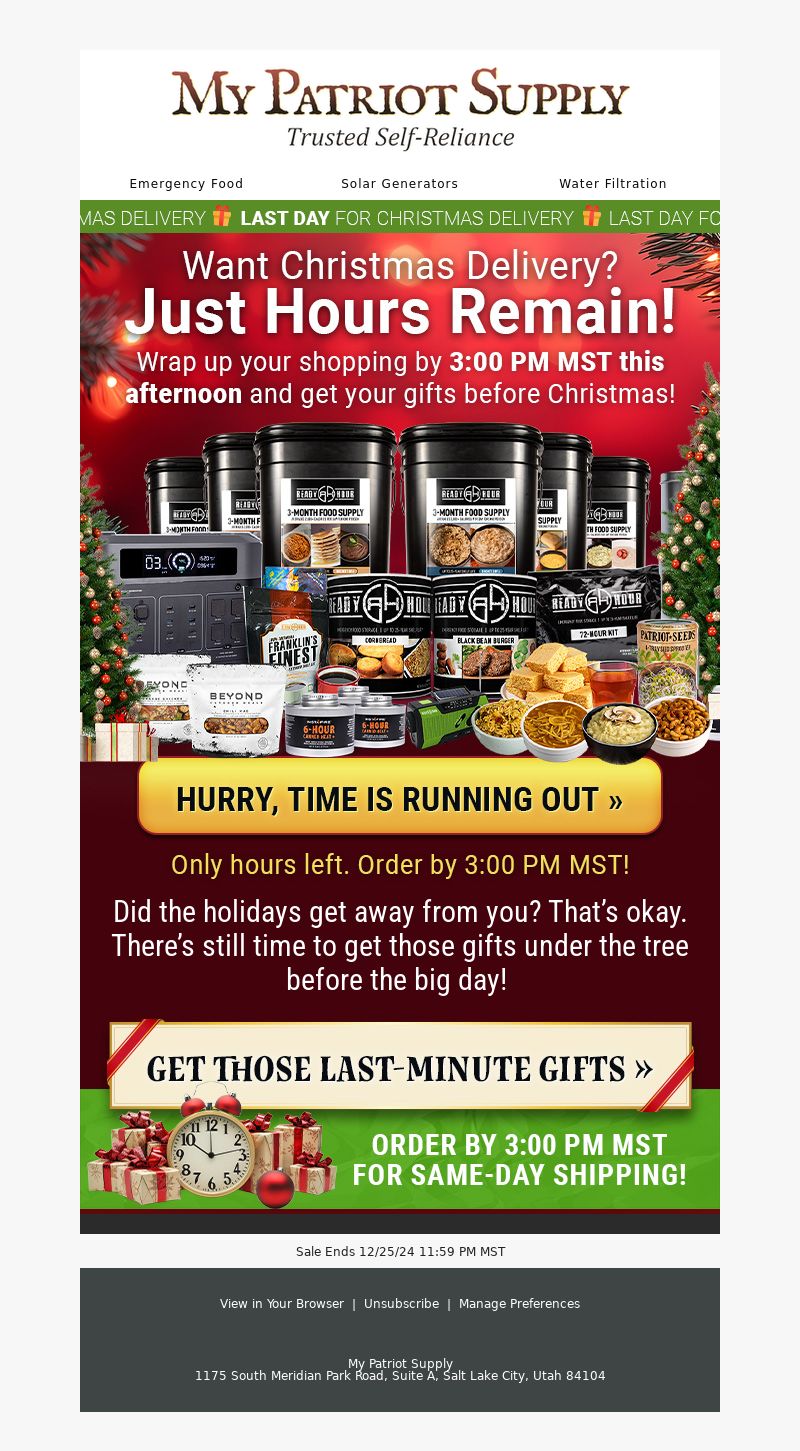Tap the My Patriot Supply header logo

pos(400,108)
